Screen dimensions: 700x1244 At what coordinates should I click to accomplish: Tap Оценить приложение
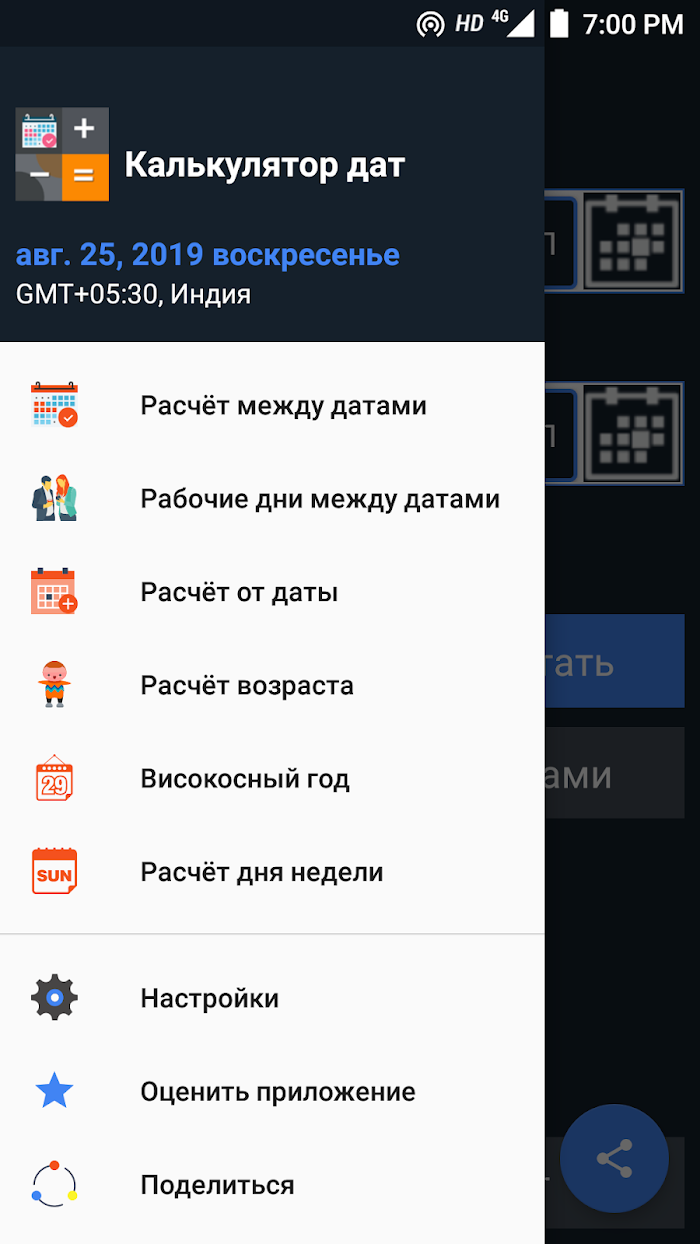[x=278, y=1092]
